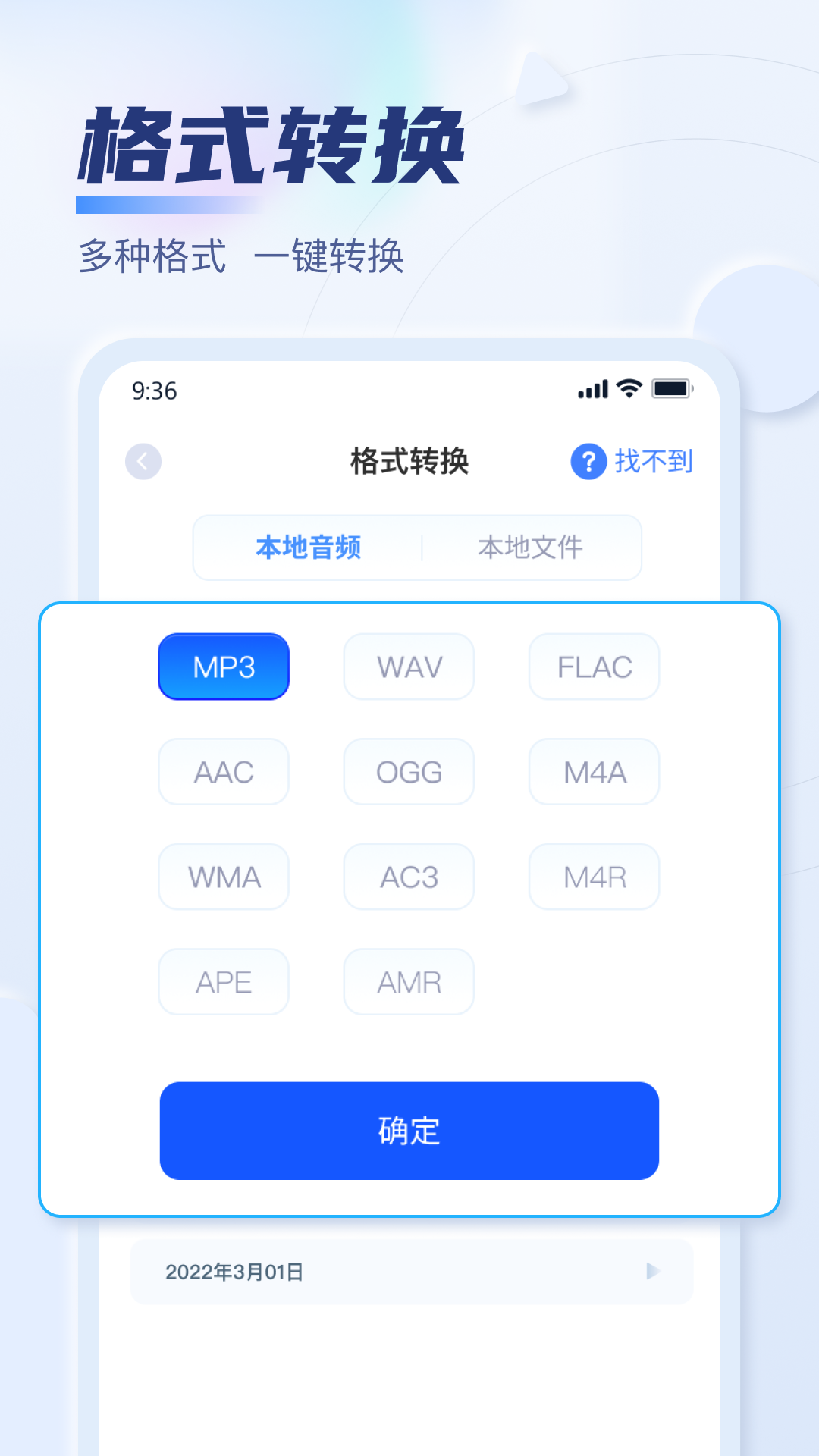The height and width of the screenshot is (1456, 819).
Task: Click the back arrow at top left
Action: click(x=143, y=461)
